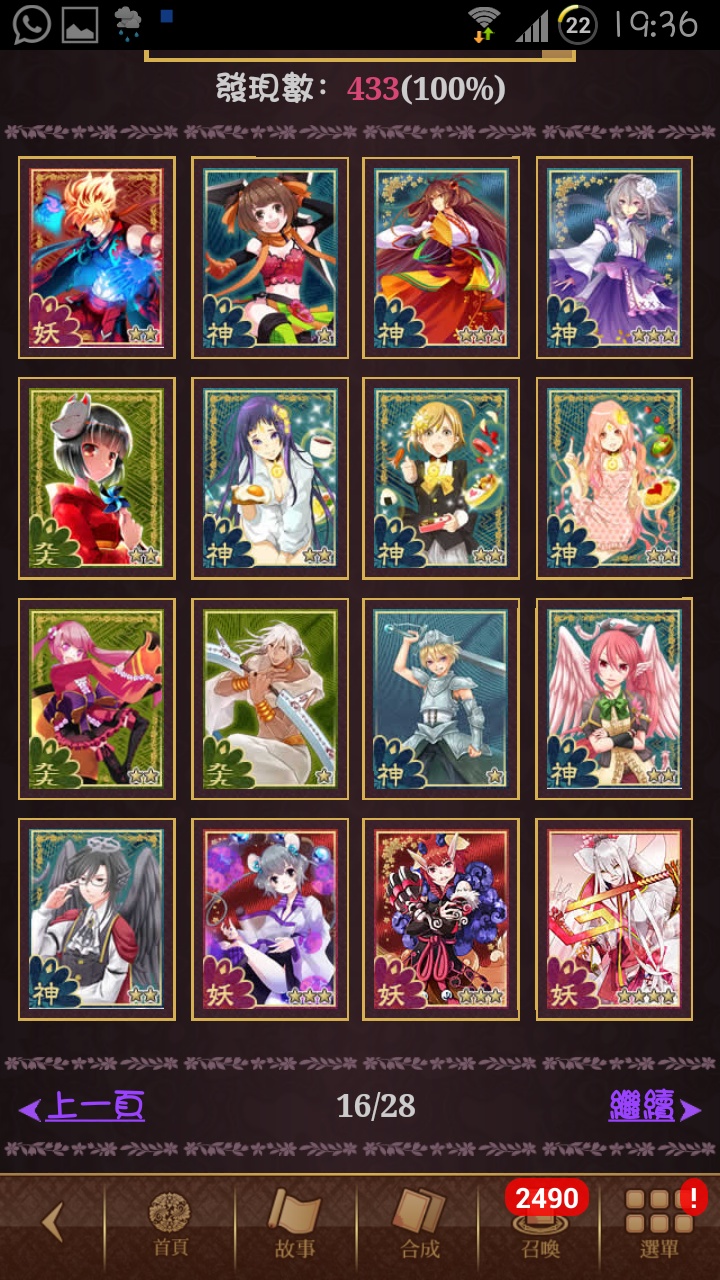Open 召喚 summon with 2490 badge
This screenshot has height=1280, width=720.
tap(542, 1222)
